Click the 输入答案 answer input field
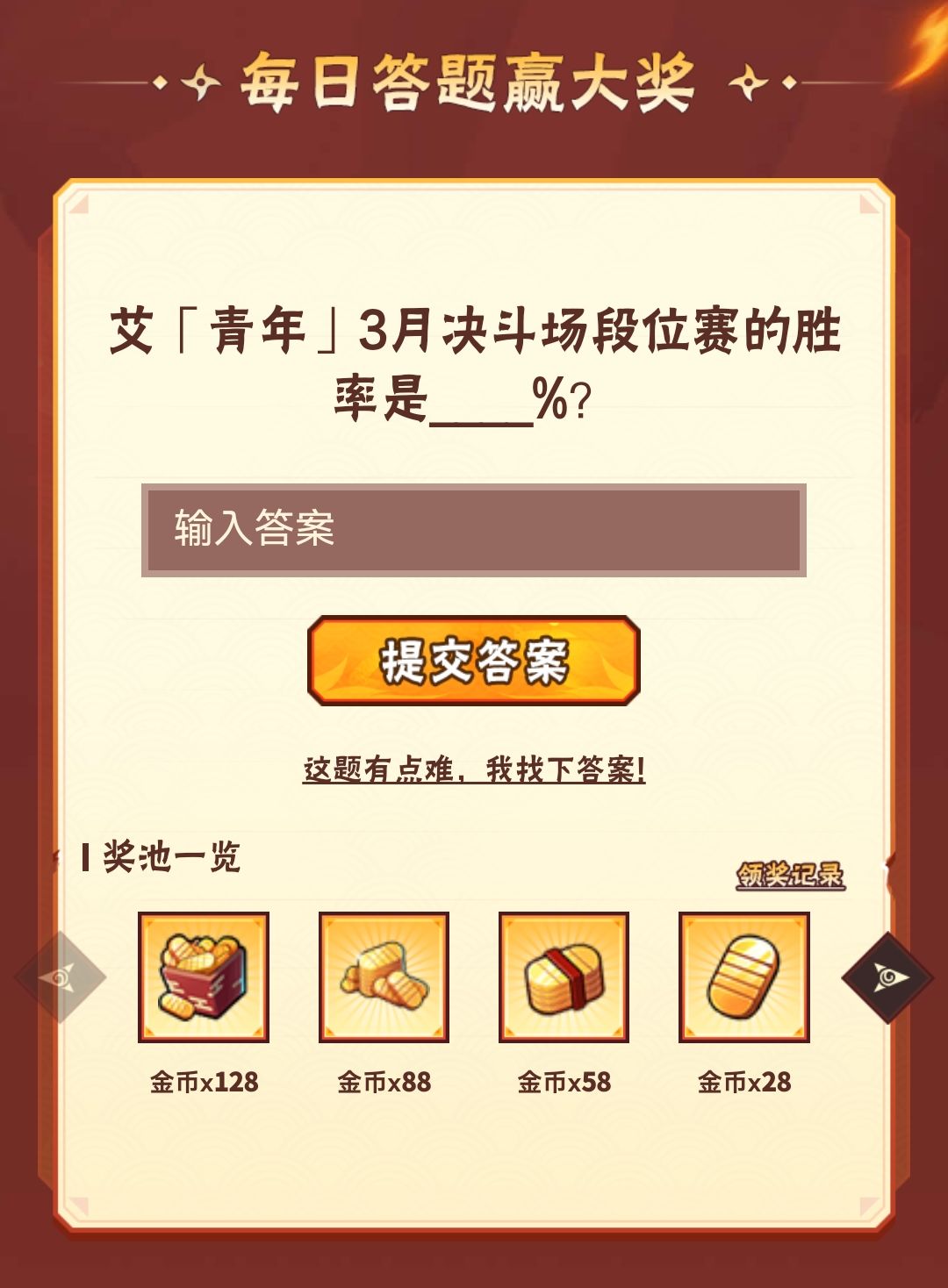 click(474, 528)
